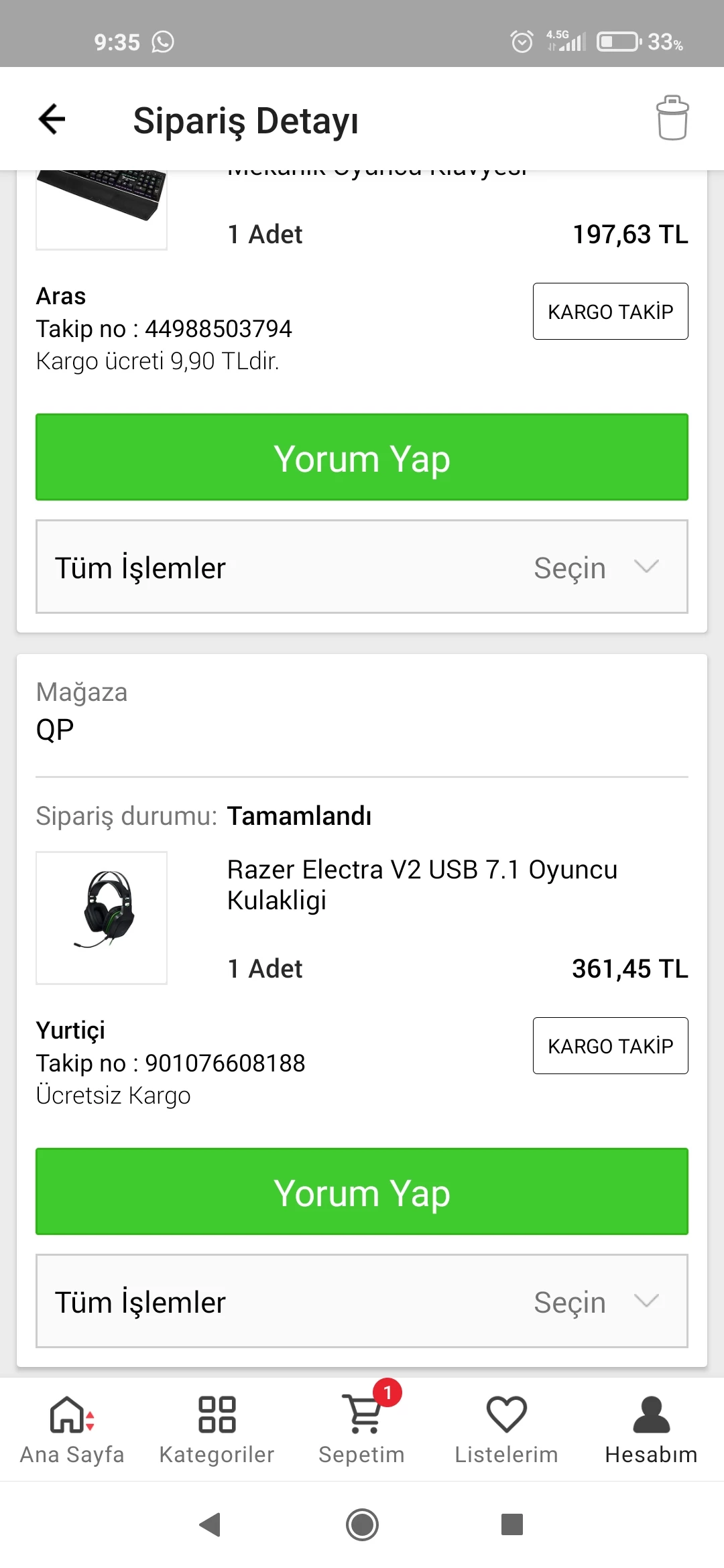Switch to the Ana Sayfa tab

pyautogui.click(x=72, y=1429)
